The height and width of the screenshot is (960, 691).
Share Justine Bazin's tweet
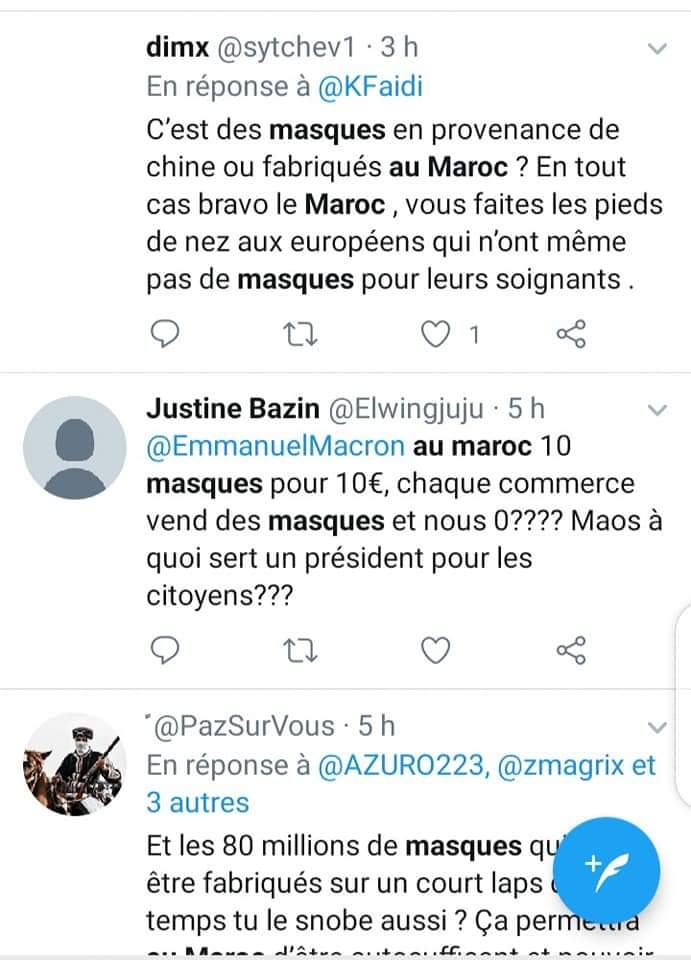570,652
